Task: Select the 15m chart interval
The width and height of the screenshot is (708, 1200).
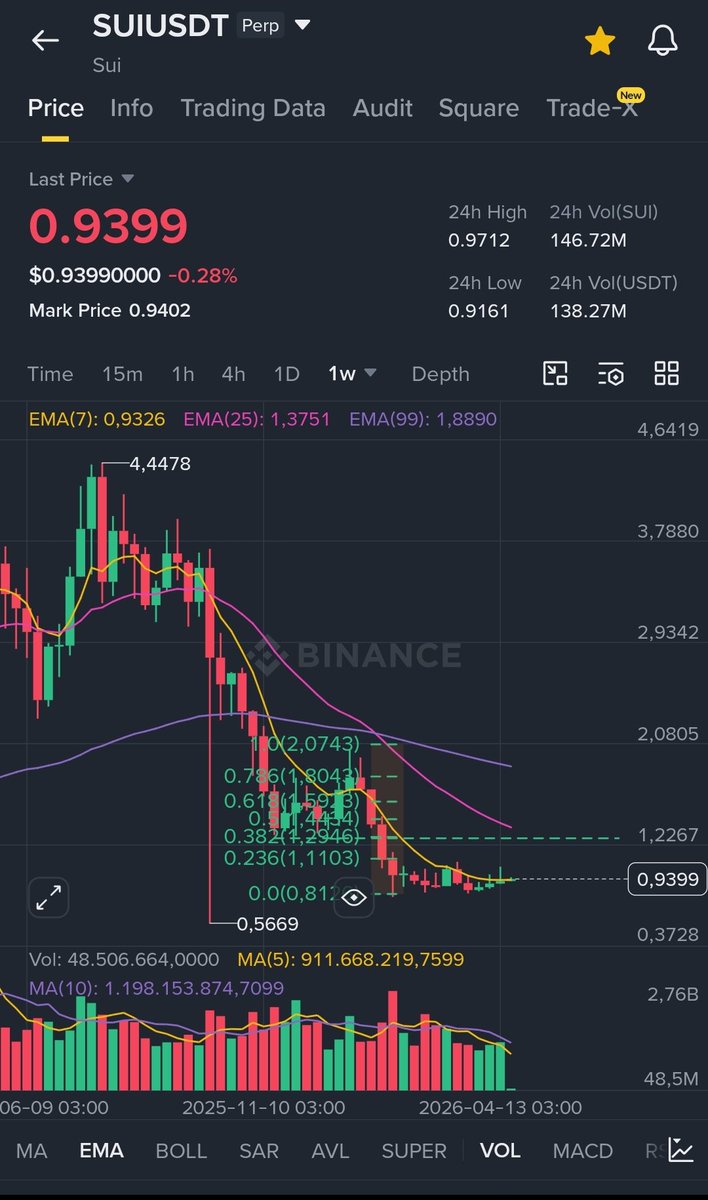Action: [122, 374]
